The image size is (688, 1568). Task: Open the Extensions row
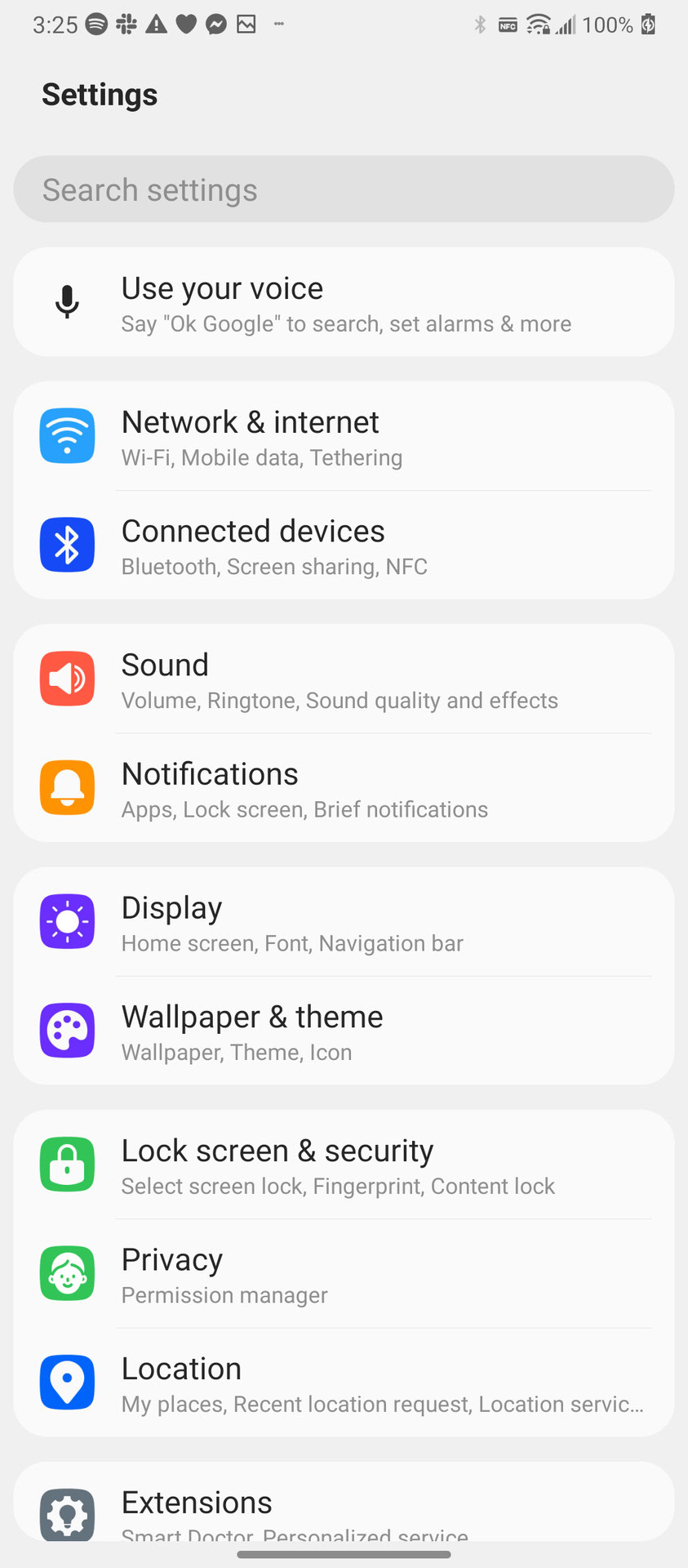pyautogui.click(x=343, y=1509)
